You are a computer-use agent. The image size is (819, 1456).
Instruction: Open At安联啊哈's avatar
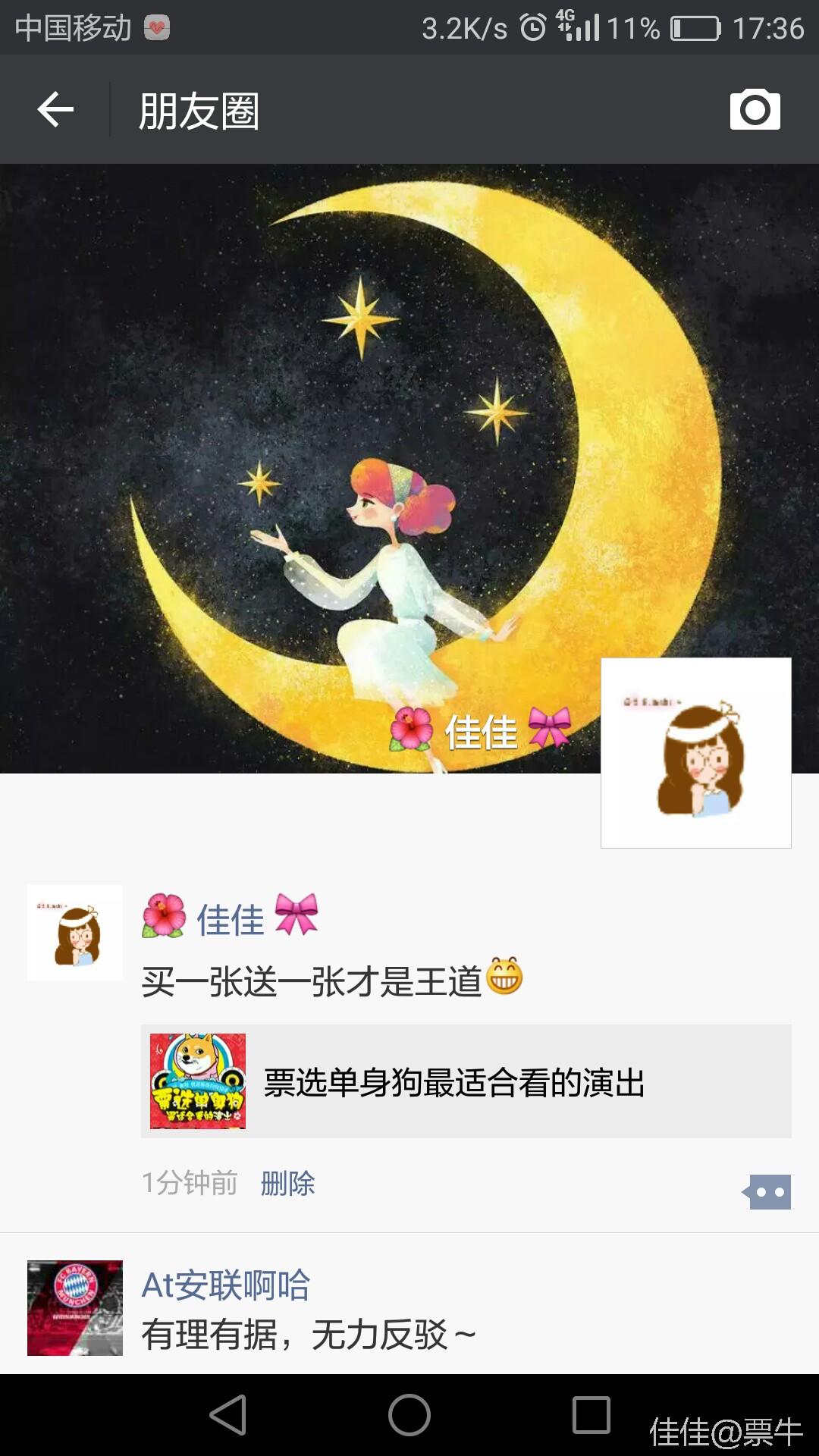(x=74, y=1308)
